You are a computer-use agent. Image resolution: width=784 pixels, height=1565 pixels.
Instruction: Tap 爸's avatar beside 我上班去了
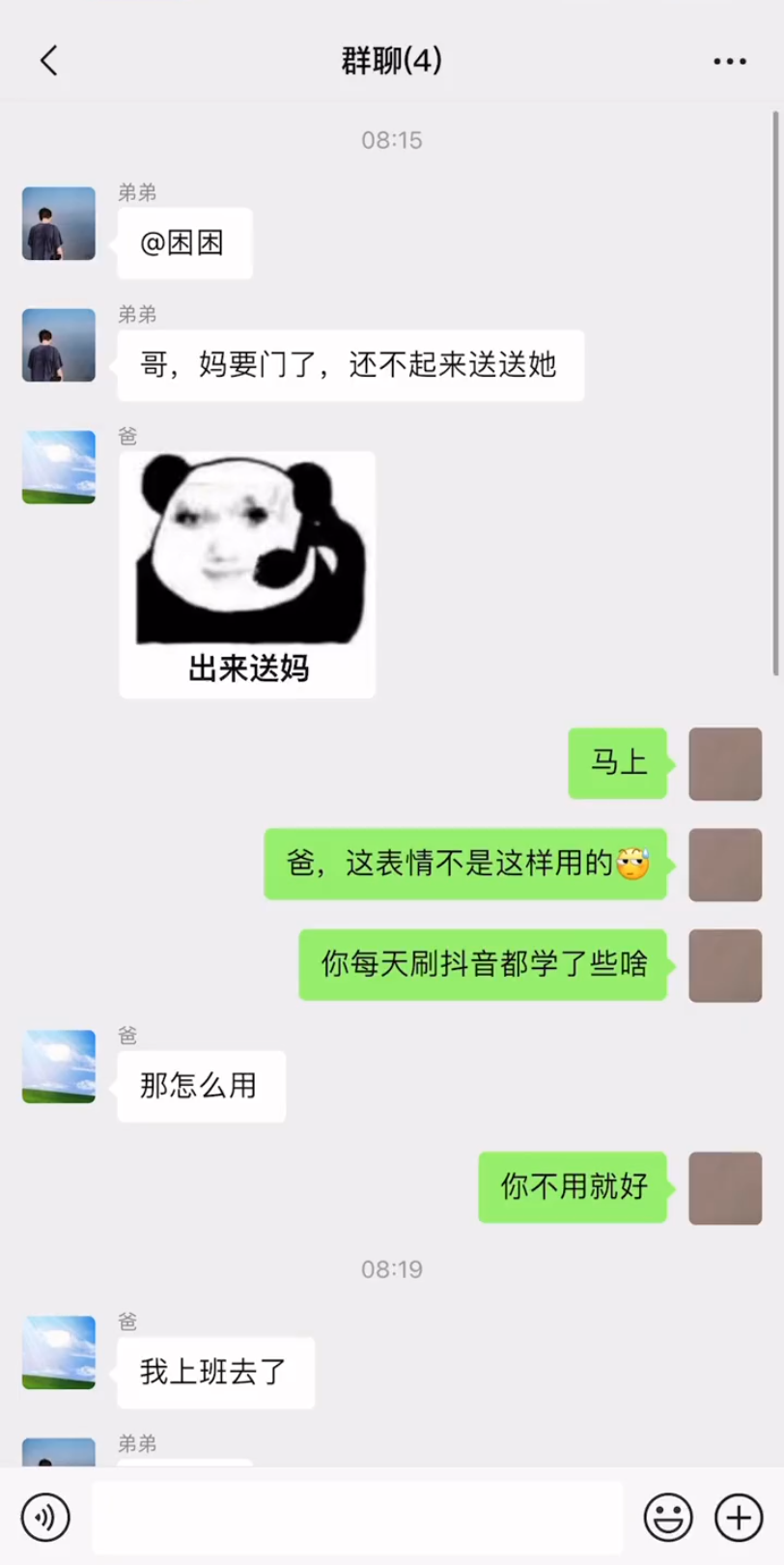59,1352
